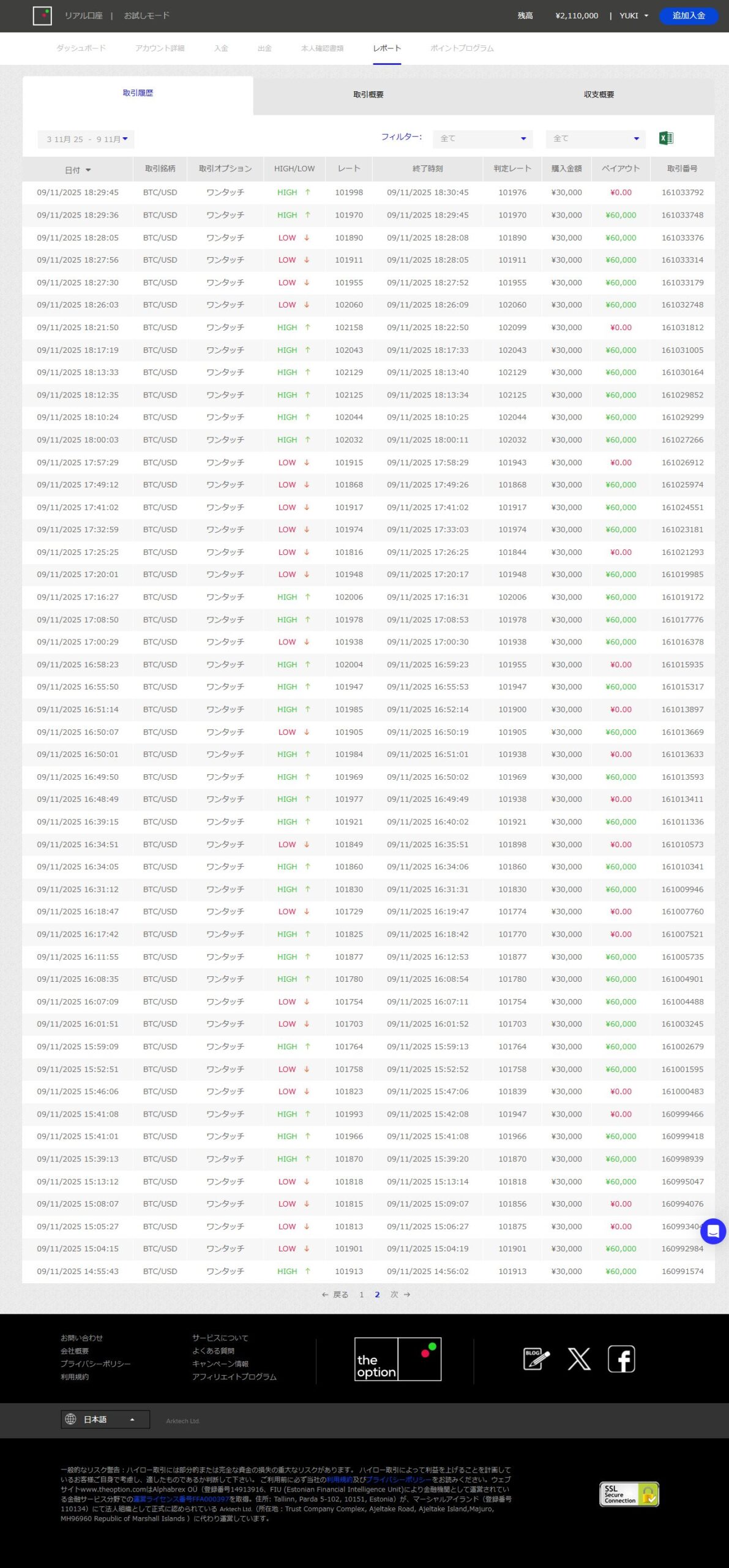
Task: Go to 本人確認書類 tab
Action: tap(322, 48)
